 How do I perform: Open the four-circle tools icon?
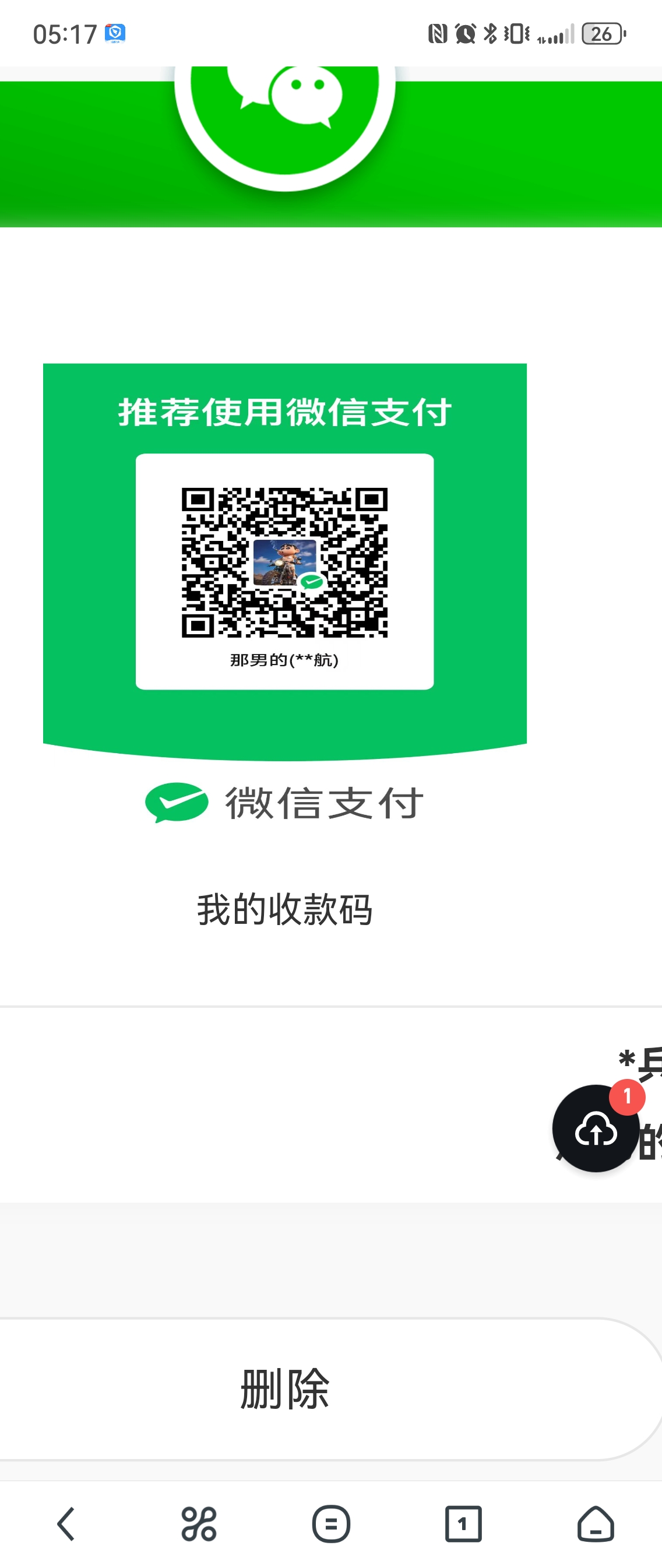tap(198, 1524)
